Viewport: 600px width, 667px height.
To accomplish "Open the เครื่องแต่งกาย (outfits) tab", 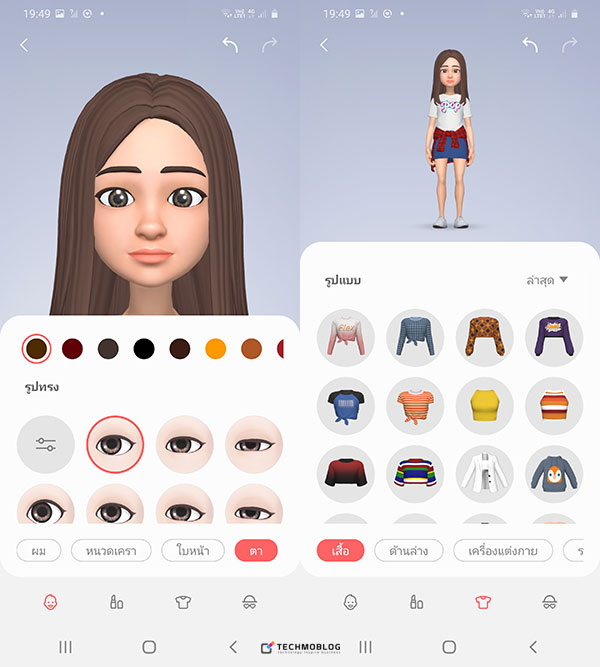I will click(503, 550).
